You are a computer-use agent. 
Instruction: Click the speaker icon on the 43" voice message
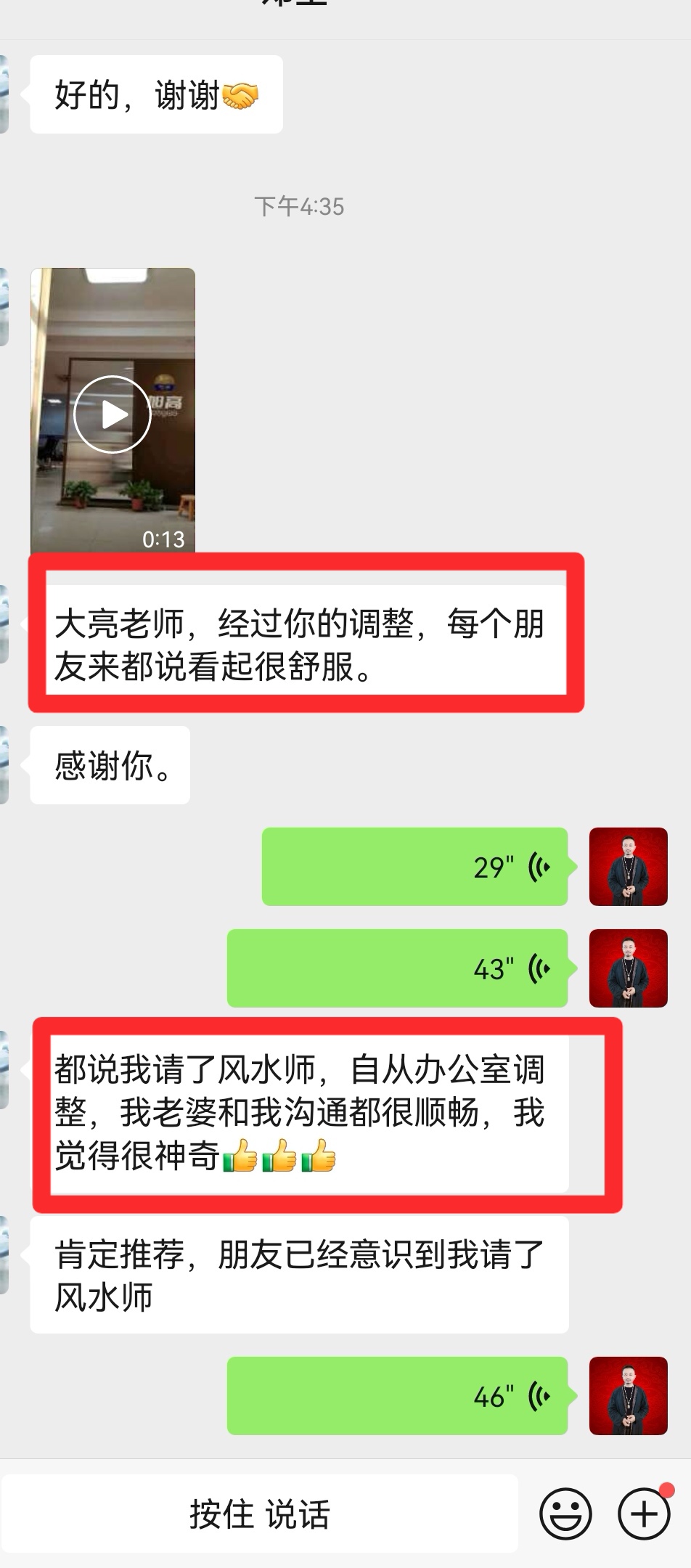[x=538, y=968]
